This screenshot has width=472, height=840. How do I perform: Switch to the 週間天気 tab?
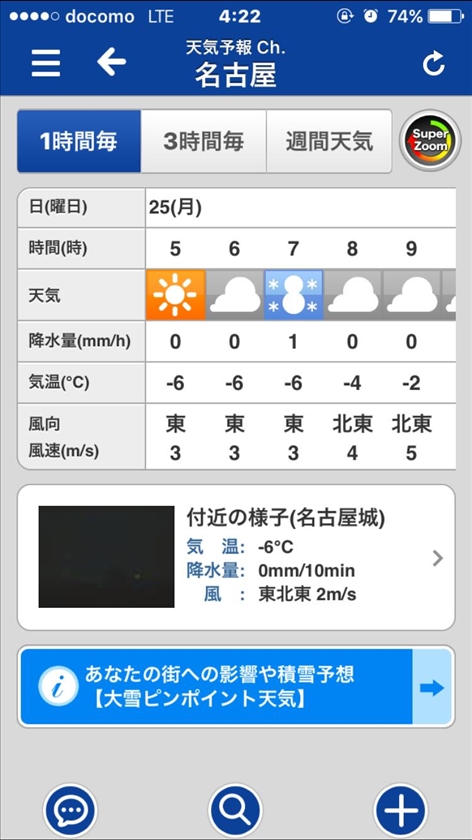(x=329, y=141)
